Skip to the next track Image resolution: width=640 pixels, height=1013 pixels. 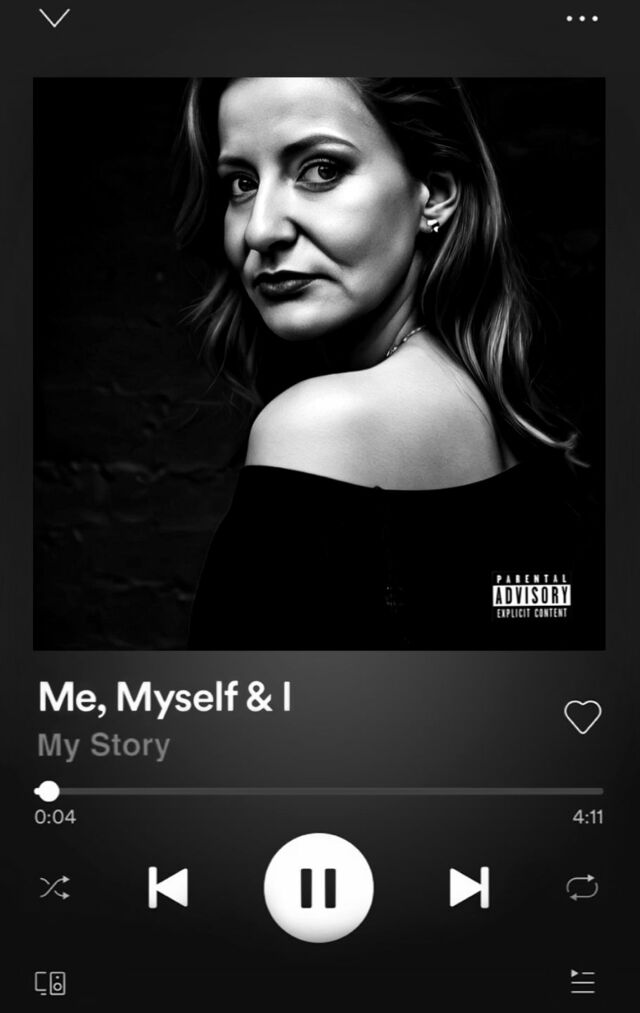click(469, 887)
